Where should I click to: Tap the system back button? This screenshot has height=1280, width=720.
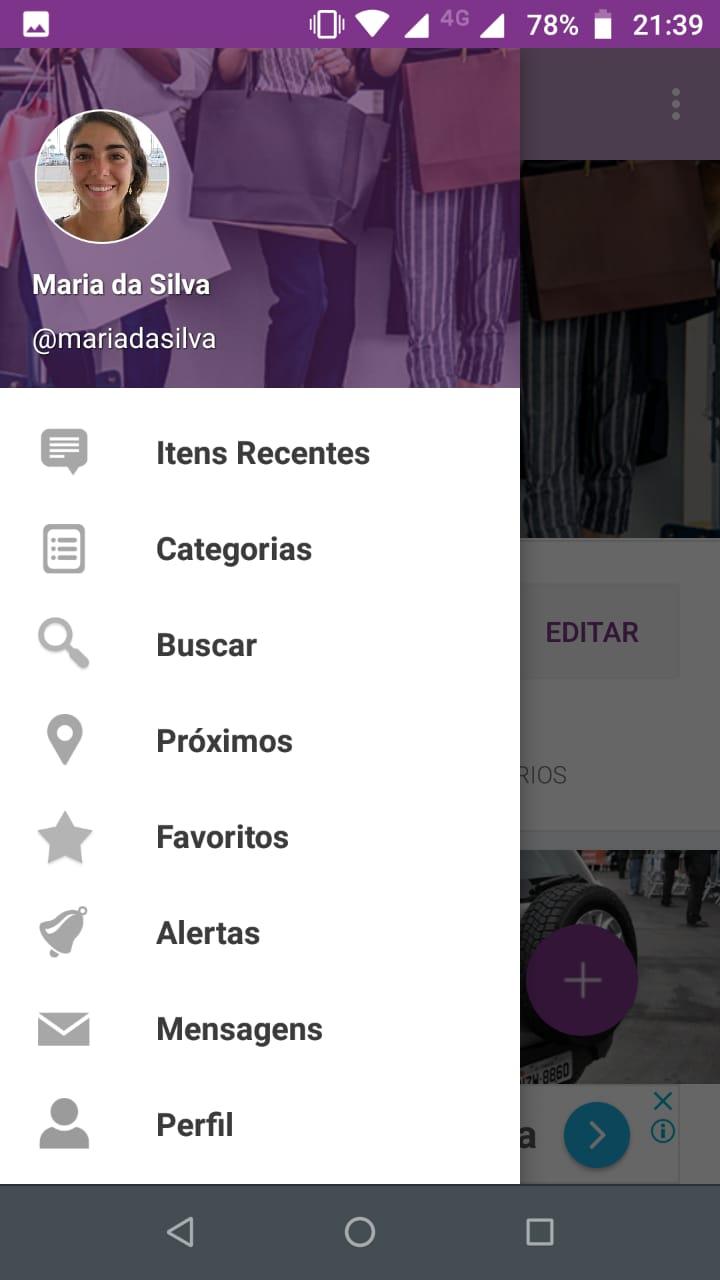(x=180, y=1232)
